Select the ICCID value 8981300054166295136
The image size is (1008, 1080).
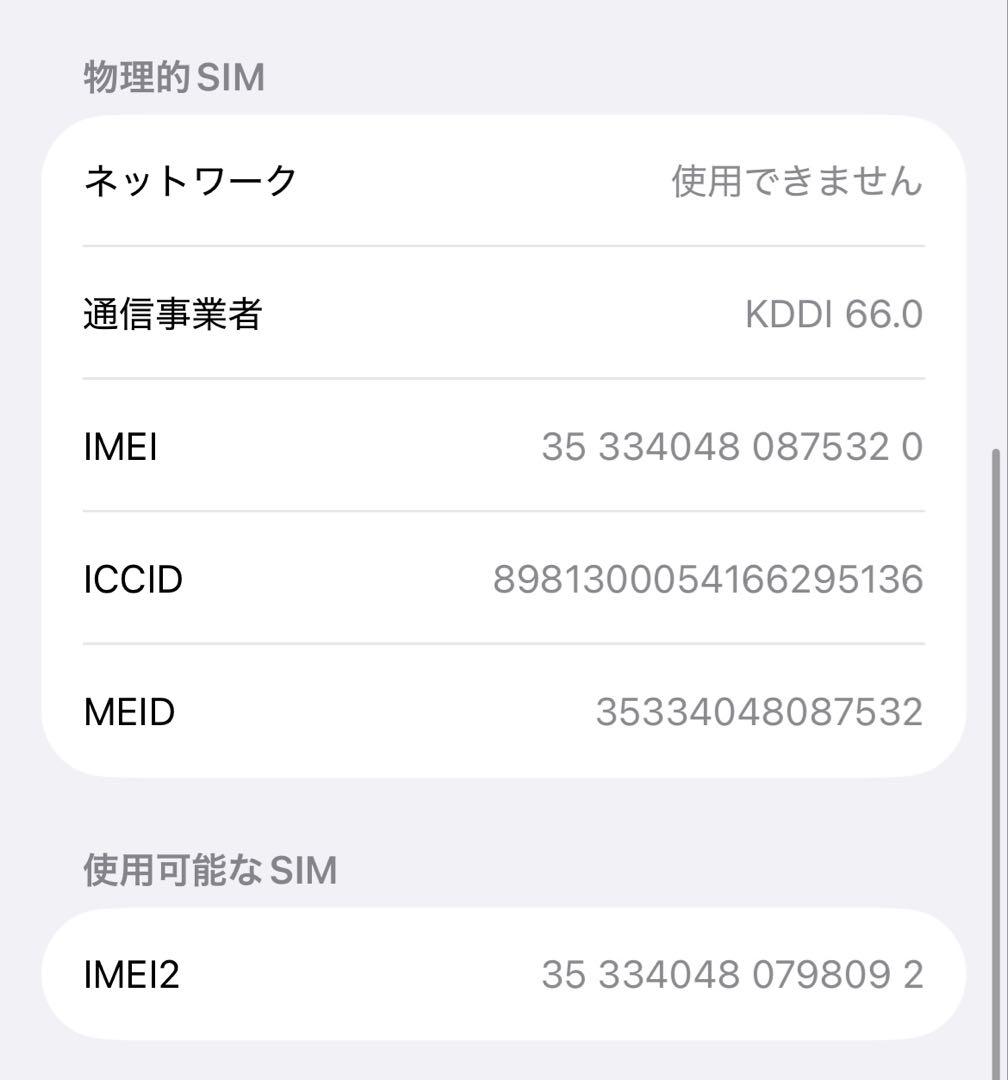click(x=708, y=580)
